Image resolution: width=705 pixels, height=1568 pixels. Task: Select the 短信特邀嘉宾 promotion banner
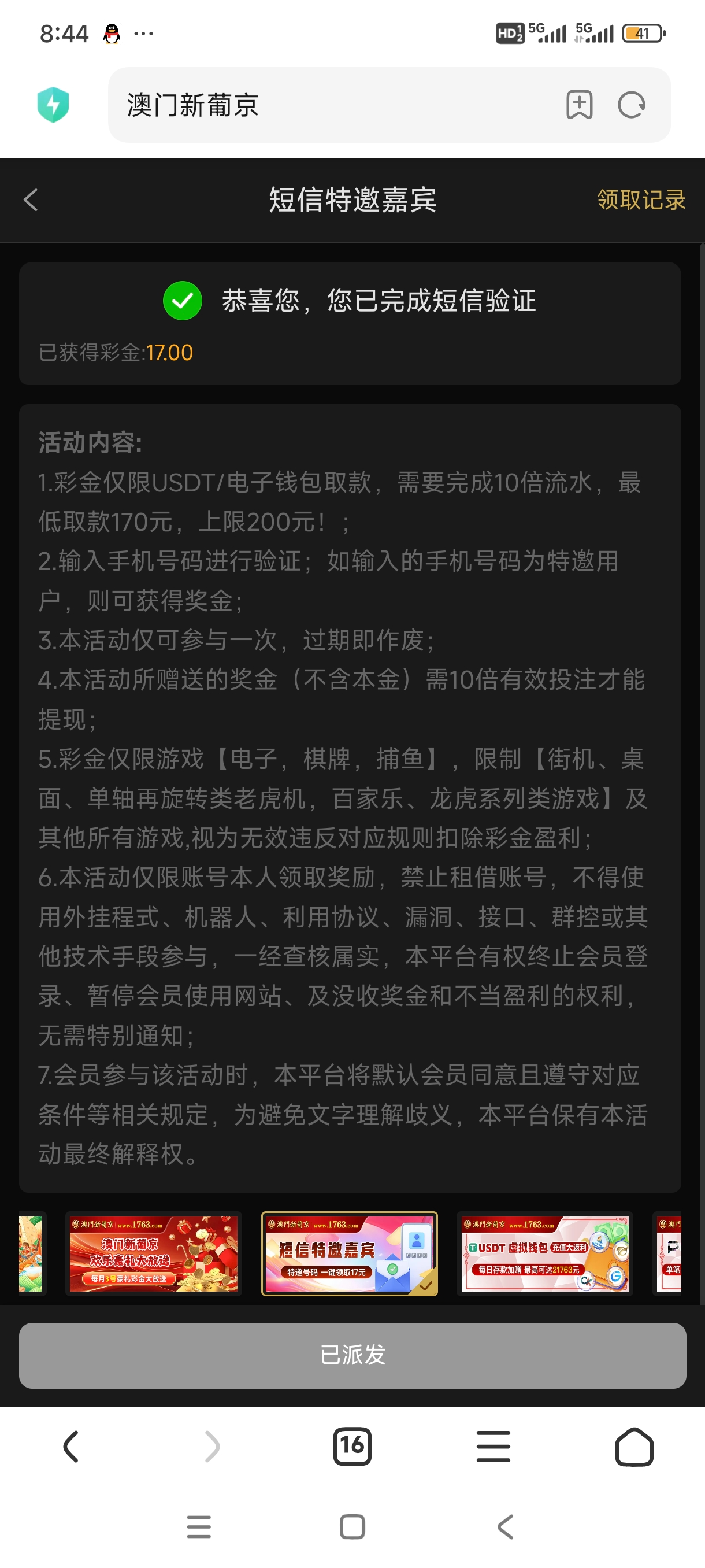349,1254
